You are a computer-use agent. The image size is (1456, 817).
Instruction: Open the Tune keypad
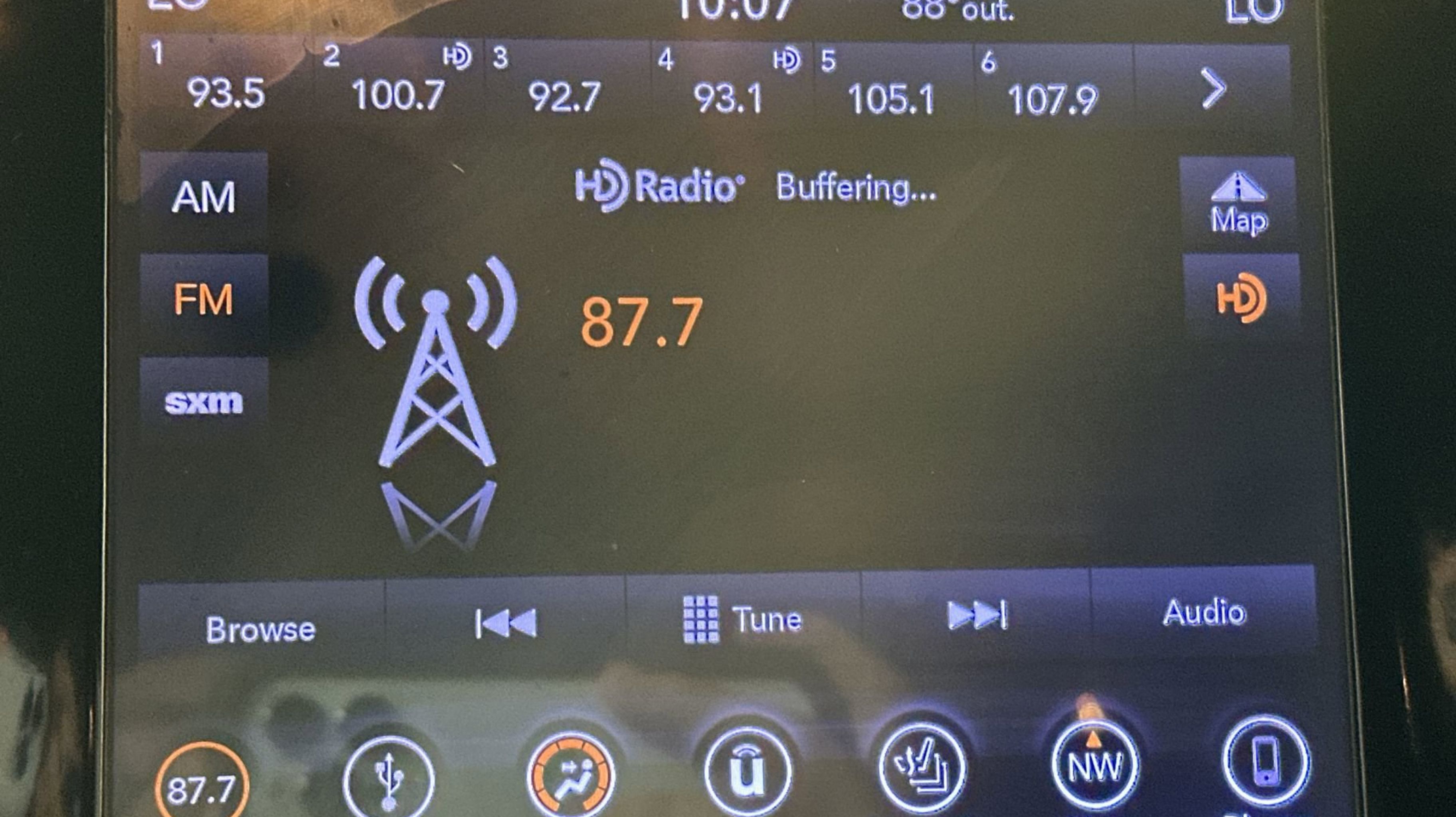coord(743,619)
